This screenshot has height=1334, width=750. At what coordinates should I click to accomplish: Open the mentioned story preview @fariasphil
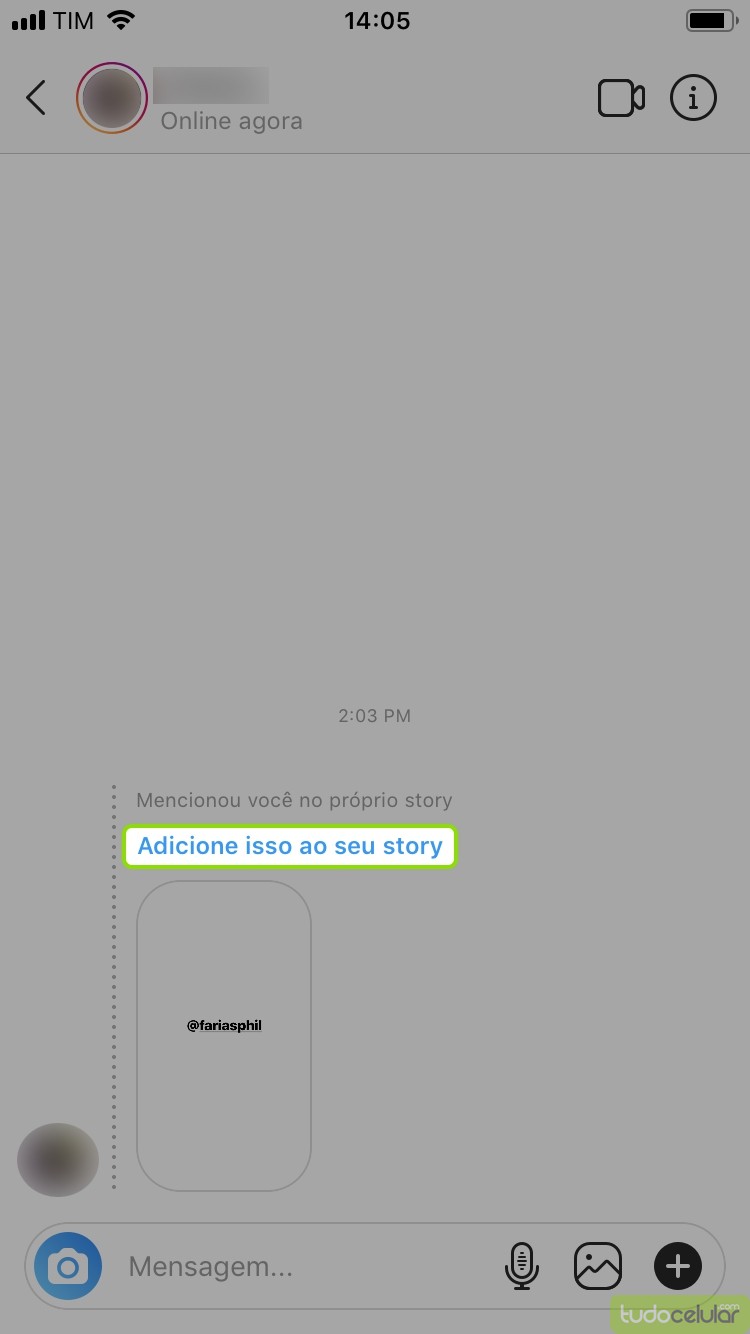[224, 1035]
